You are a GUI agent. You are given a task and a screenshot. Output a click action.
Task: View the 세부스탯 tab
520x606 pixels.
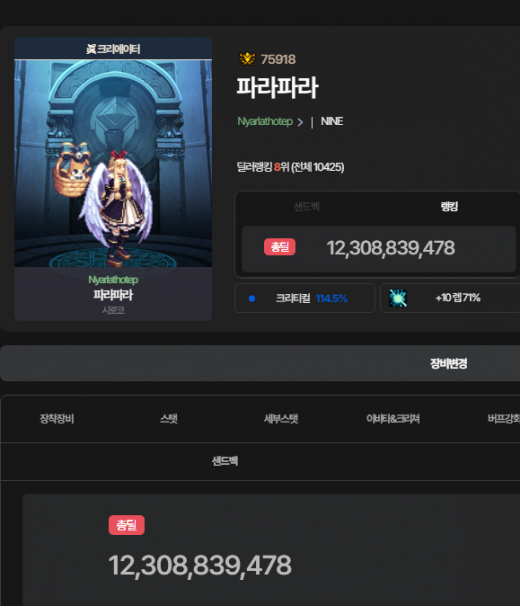point(281,419)
